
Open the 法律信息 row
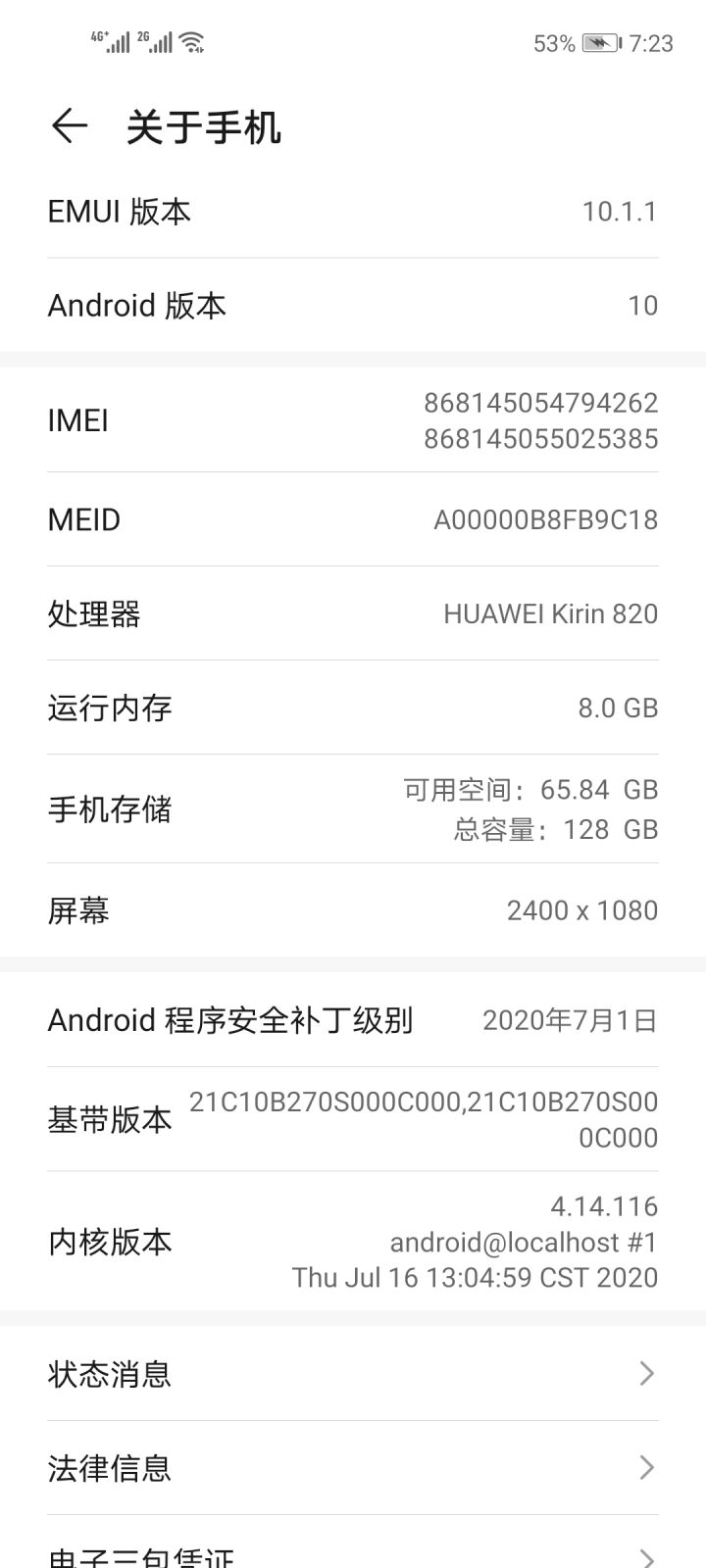coord(353,1467)
